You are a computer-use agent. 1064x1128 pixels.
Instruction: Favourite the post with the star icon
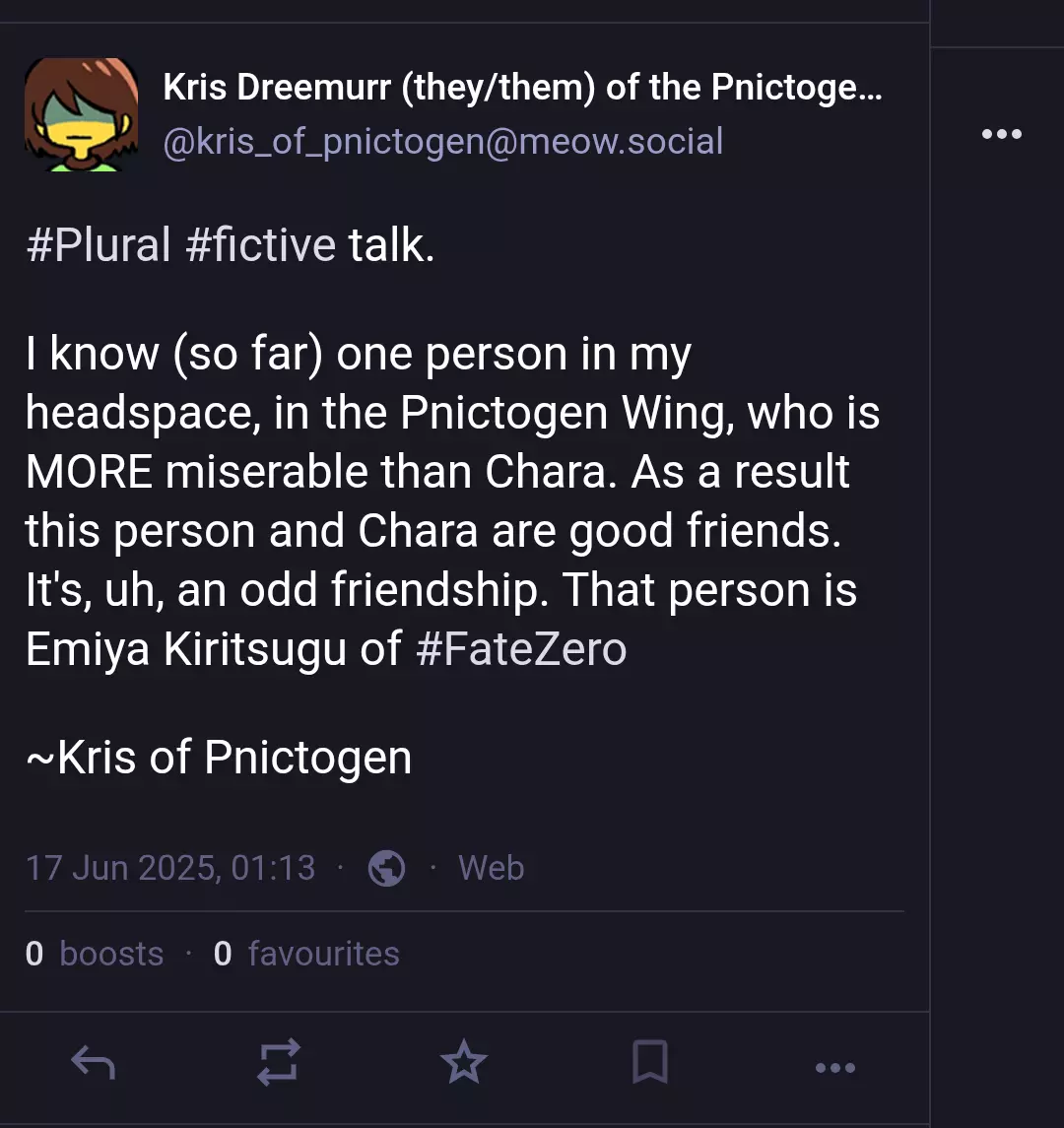[464, 1062]
